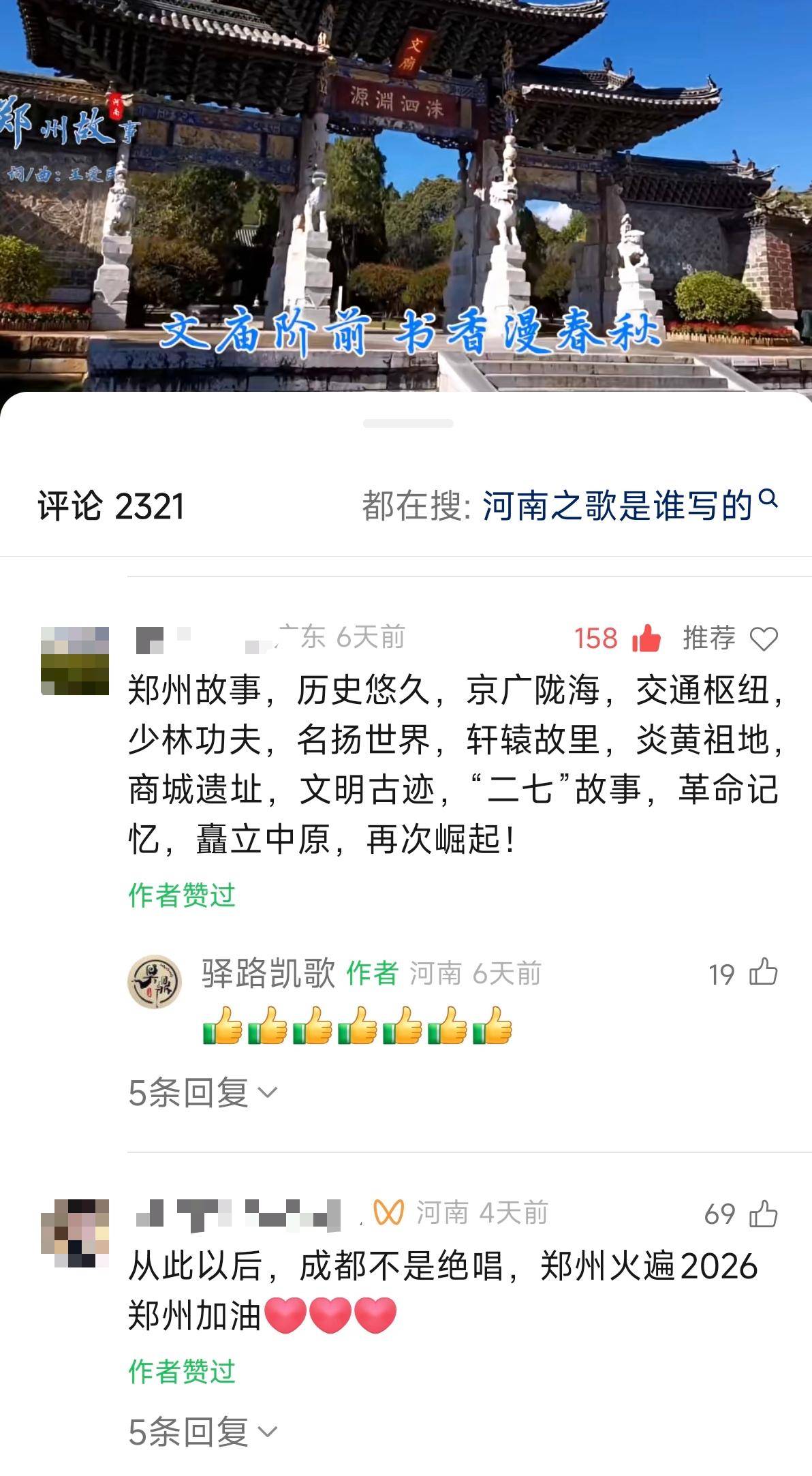Viewport: 812px width, 1476px height.
Task: Like the comment about 成都不是绝唱
Action: tap(763, 1214)
